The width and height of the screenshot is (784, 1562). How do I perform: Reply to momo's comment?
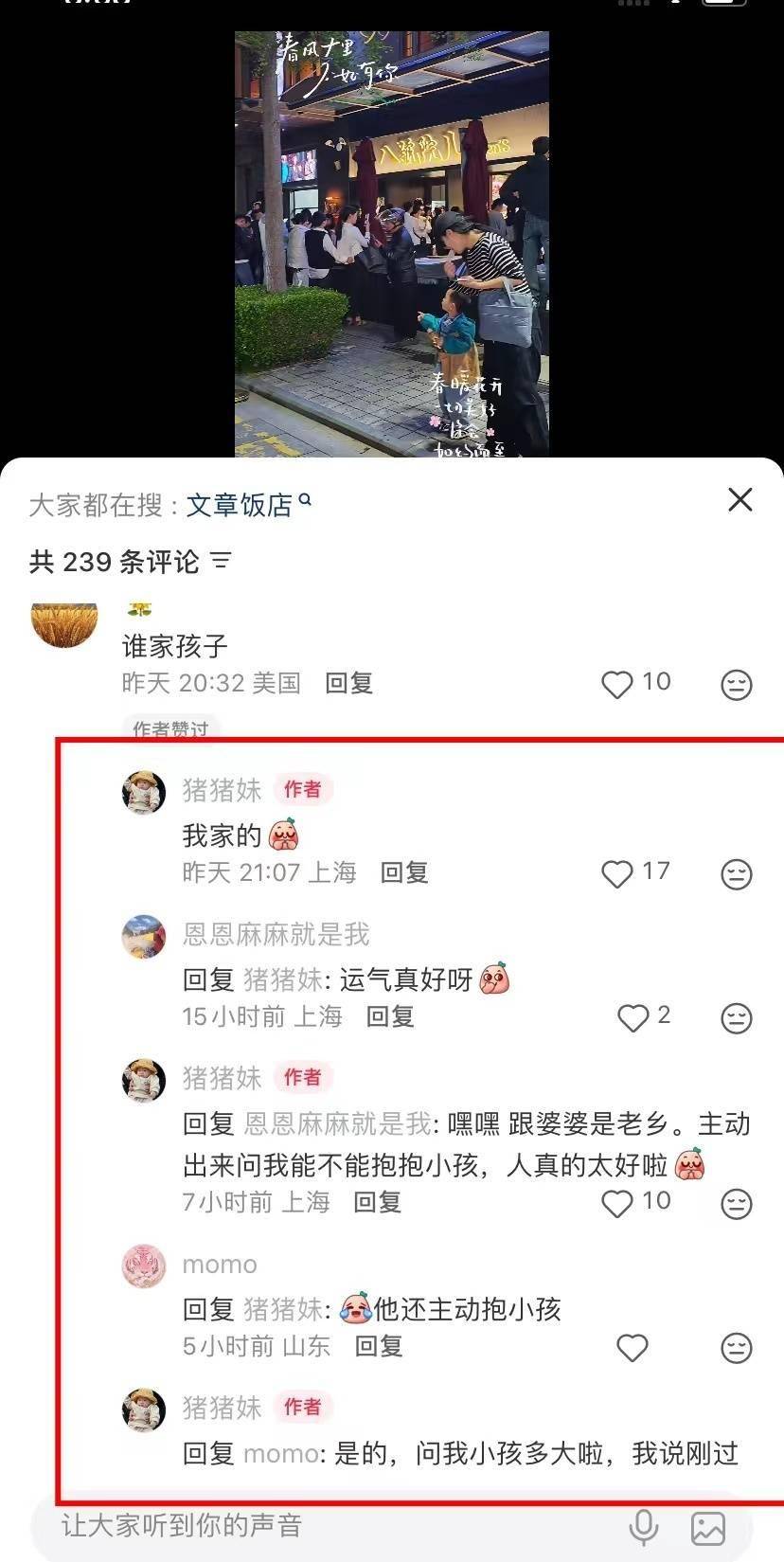point(379,1346)
